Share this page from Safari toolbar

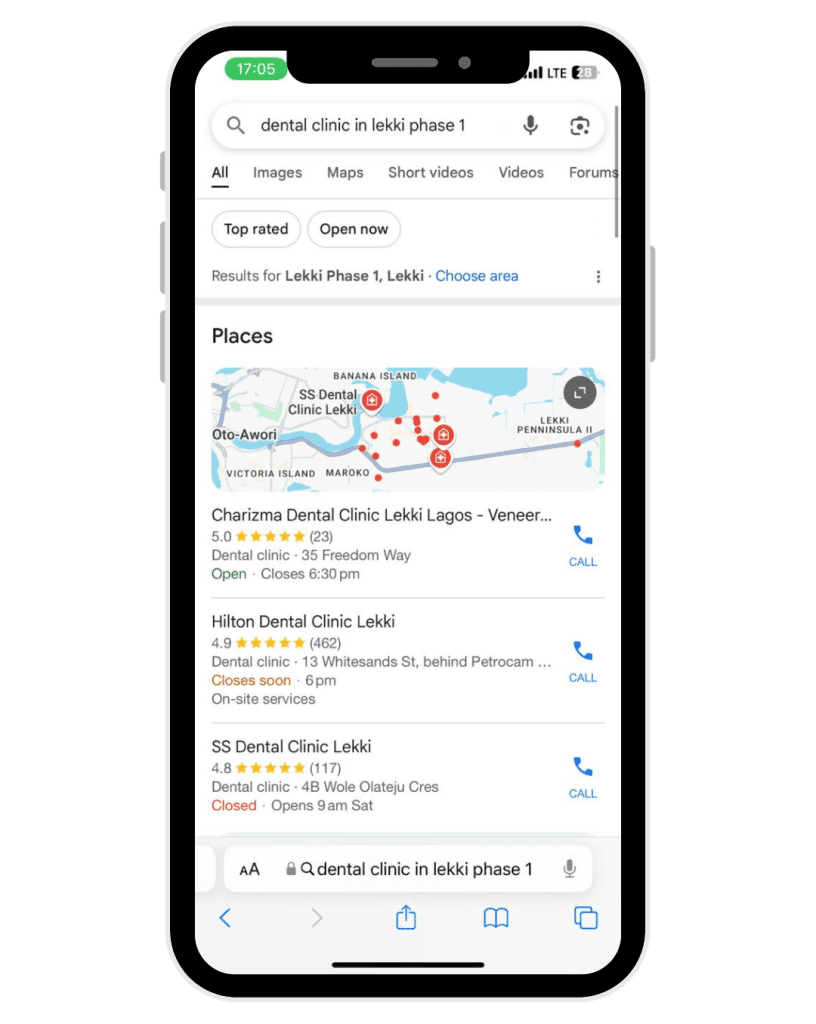(406, 918)
